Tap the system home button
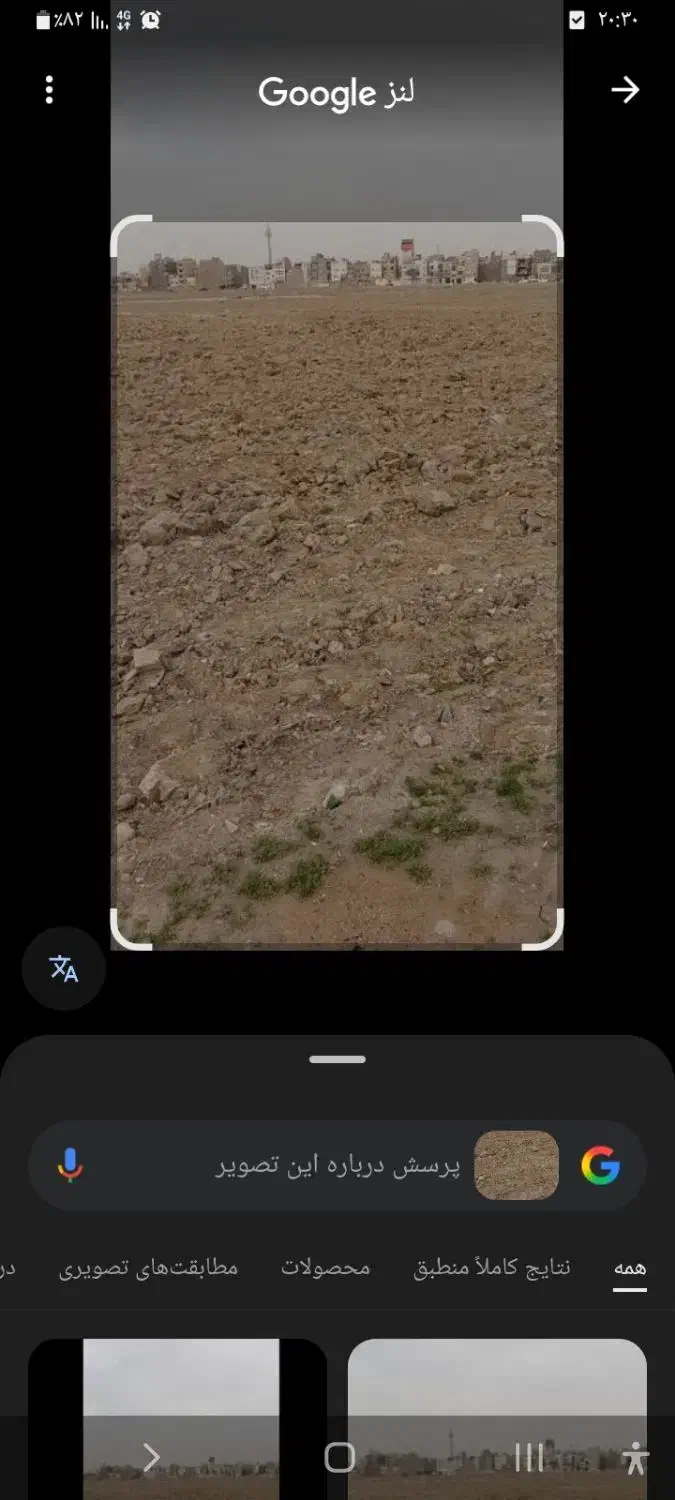The height and width of the screenshot is (1500, 675). coord(340,1458)
